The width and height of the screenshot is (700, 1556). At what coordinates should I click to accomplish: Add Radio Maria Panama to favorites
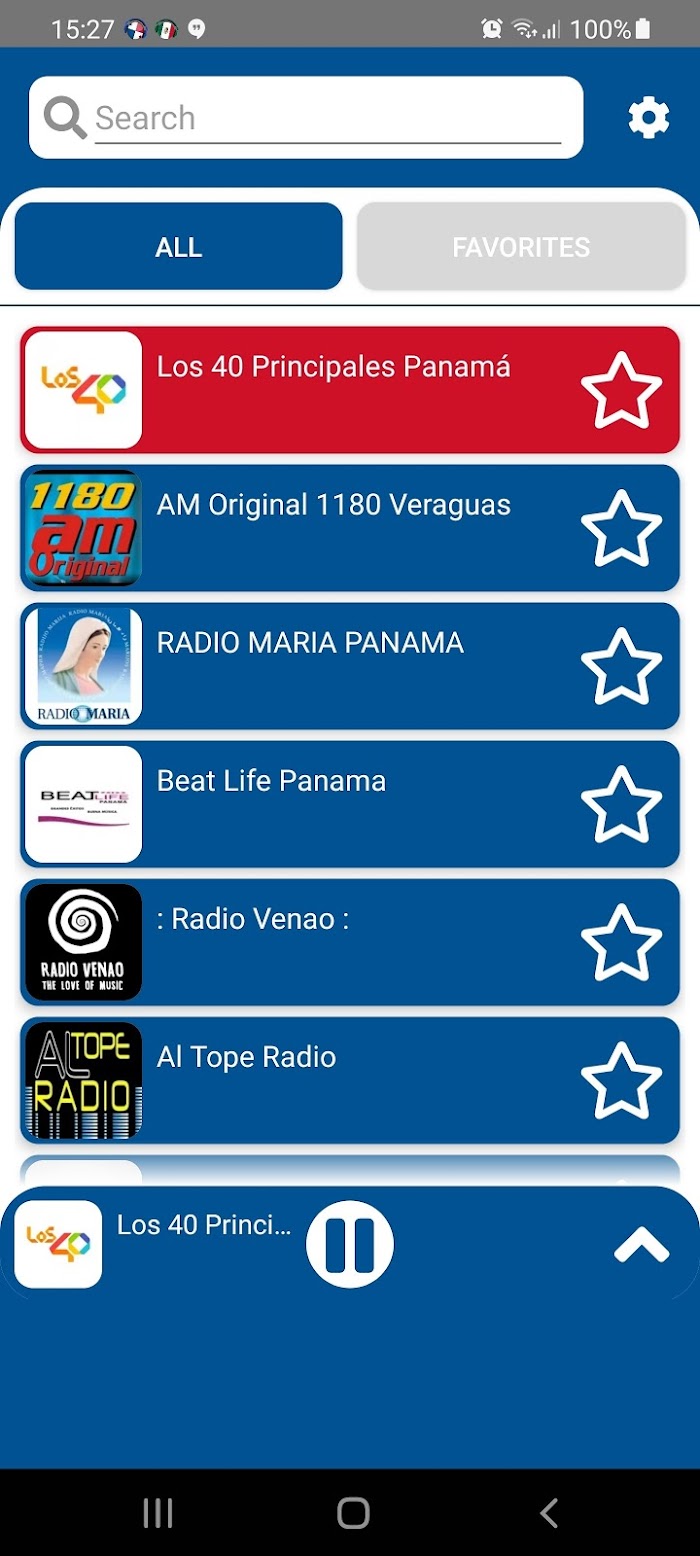click(x=621, y=666)
